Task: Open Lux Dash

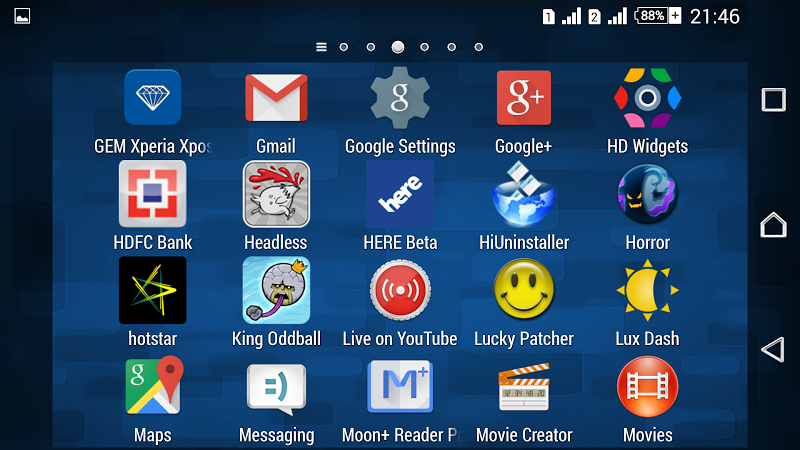Action: pos(648,291)
